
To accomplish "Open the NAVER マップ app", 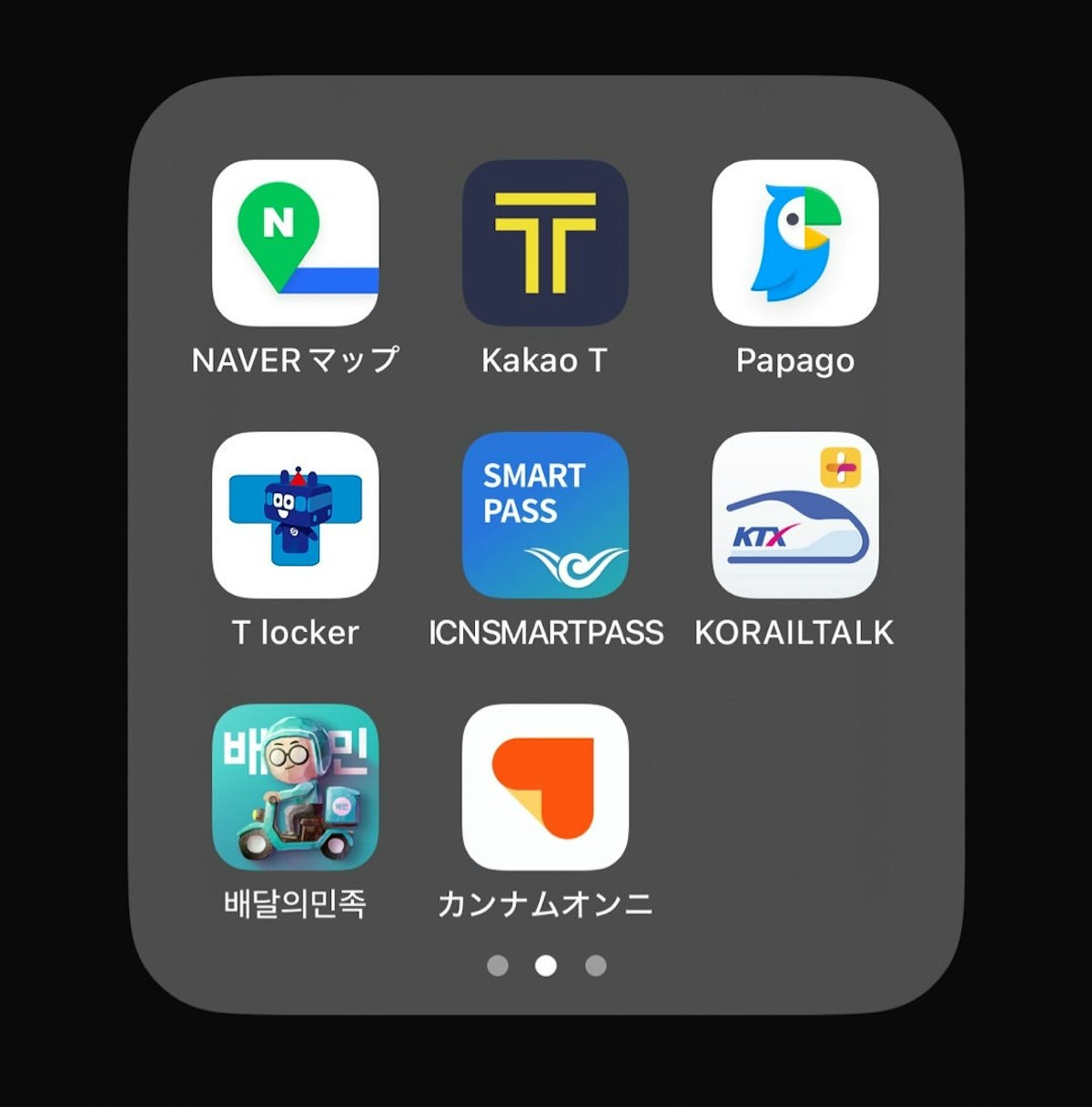I will click(295, 243).
